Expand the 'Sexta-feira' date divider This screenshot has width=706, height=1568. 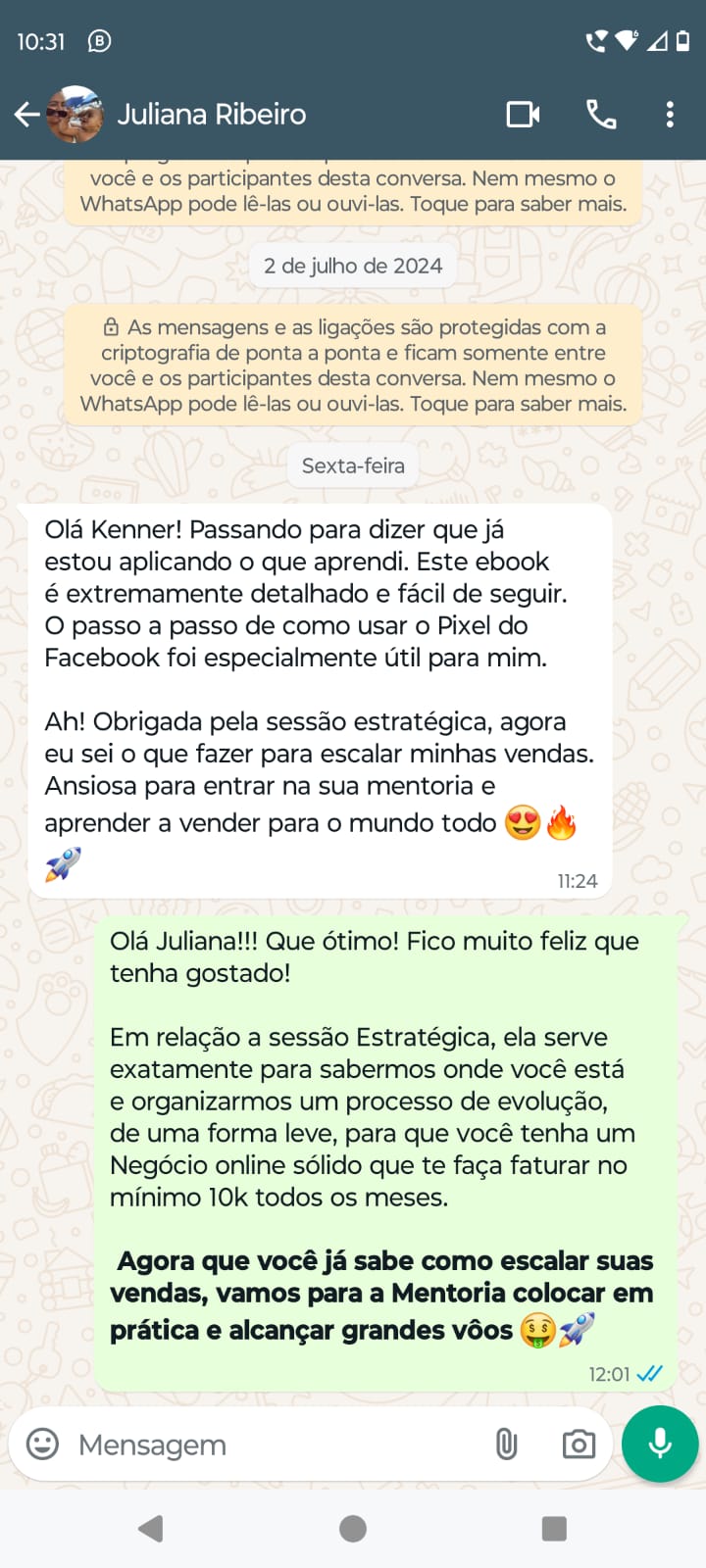coord(352,465)
